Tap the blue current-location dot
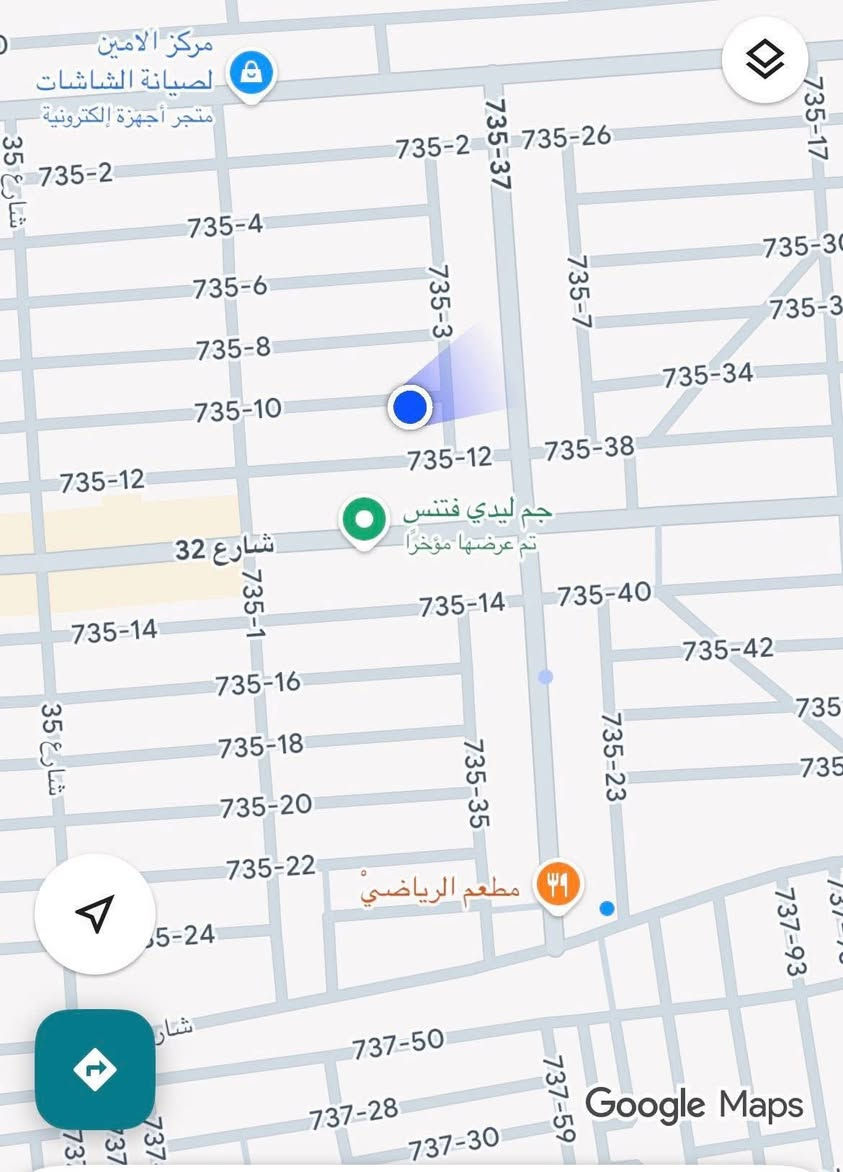The image size is (843, 1172). [x=408, y=407]
